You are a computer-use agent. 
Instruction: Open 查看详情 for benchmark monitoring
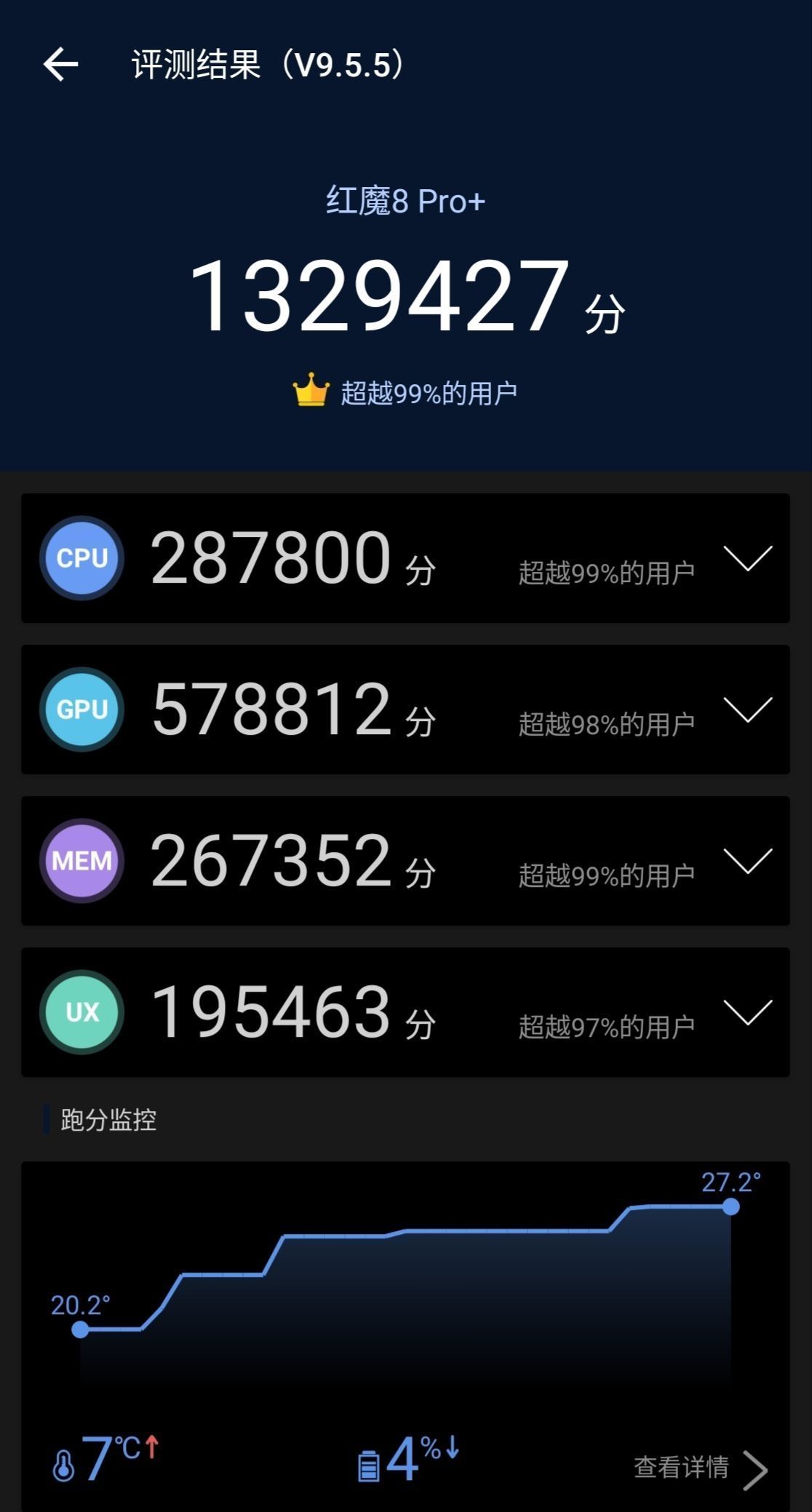[x=699, y=1468]
